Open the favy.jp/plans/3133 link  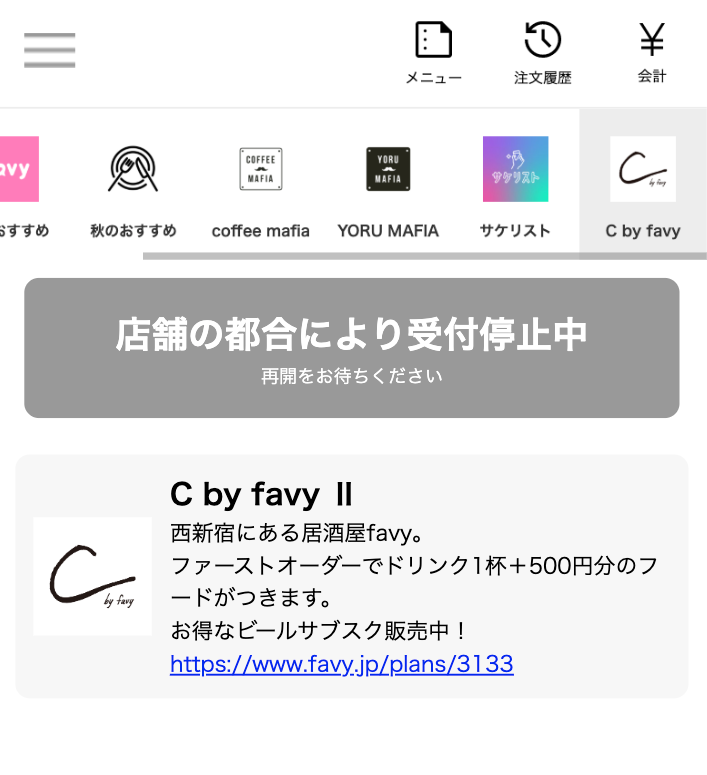(342, 664)
